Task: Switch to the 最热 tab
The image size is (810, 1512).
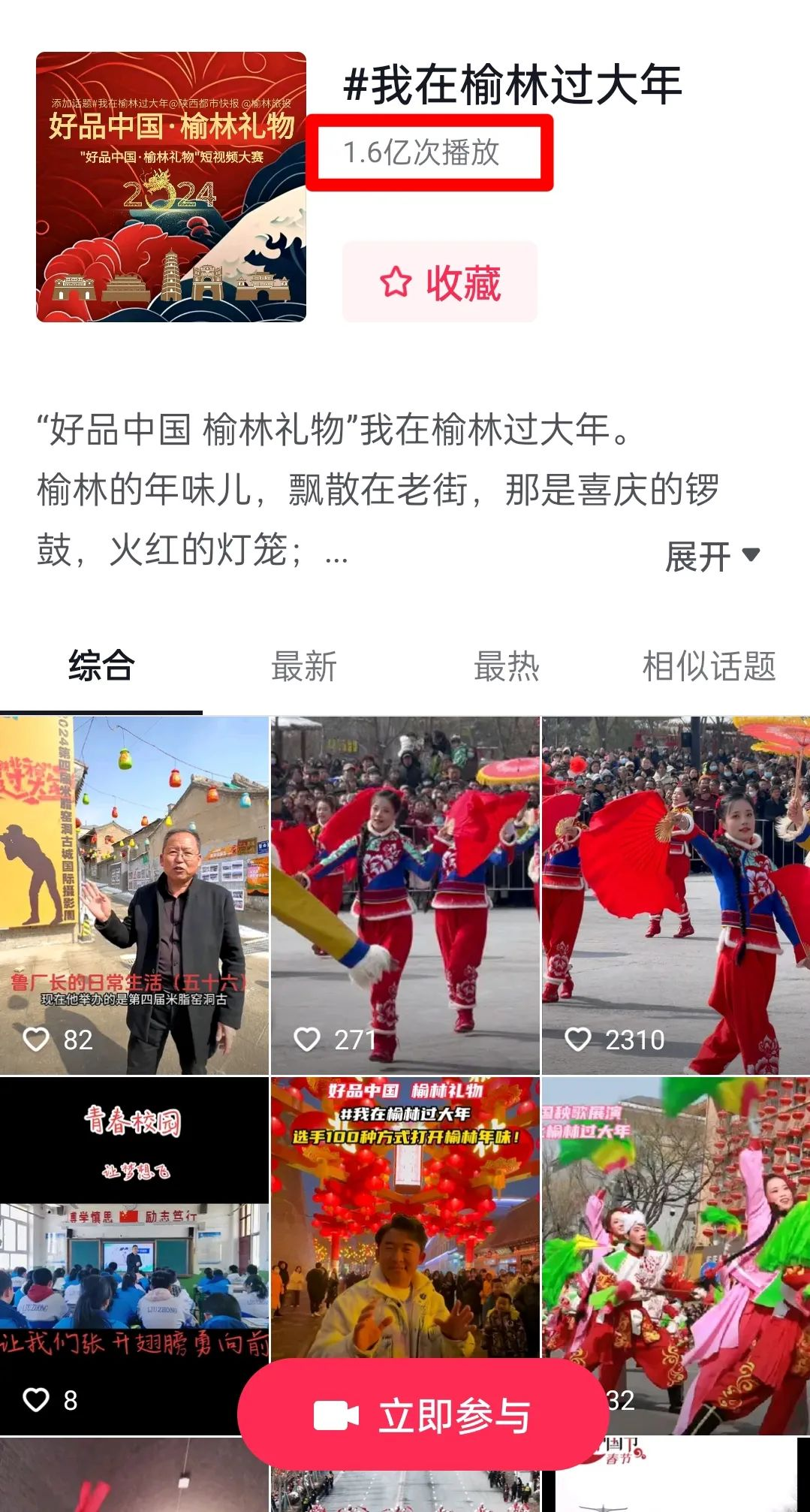Action: point(507,666)
